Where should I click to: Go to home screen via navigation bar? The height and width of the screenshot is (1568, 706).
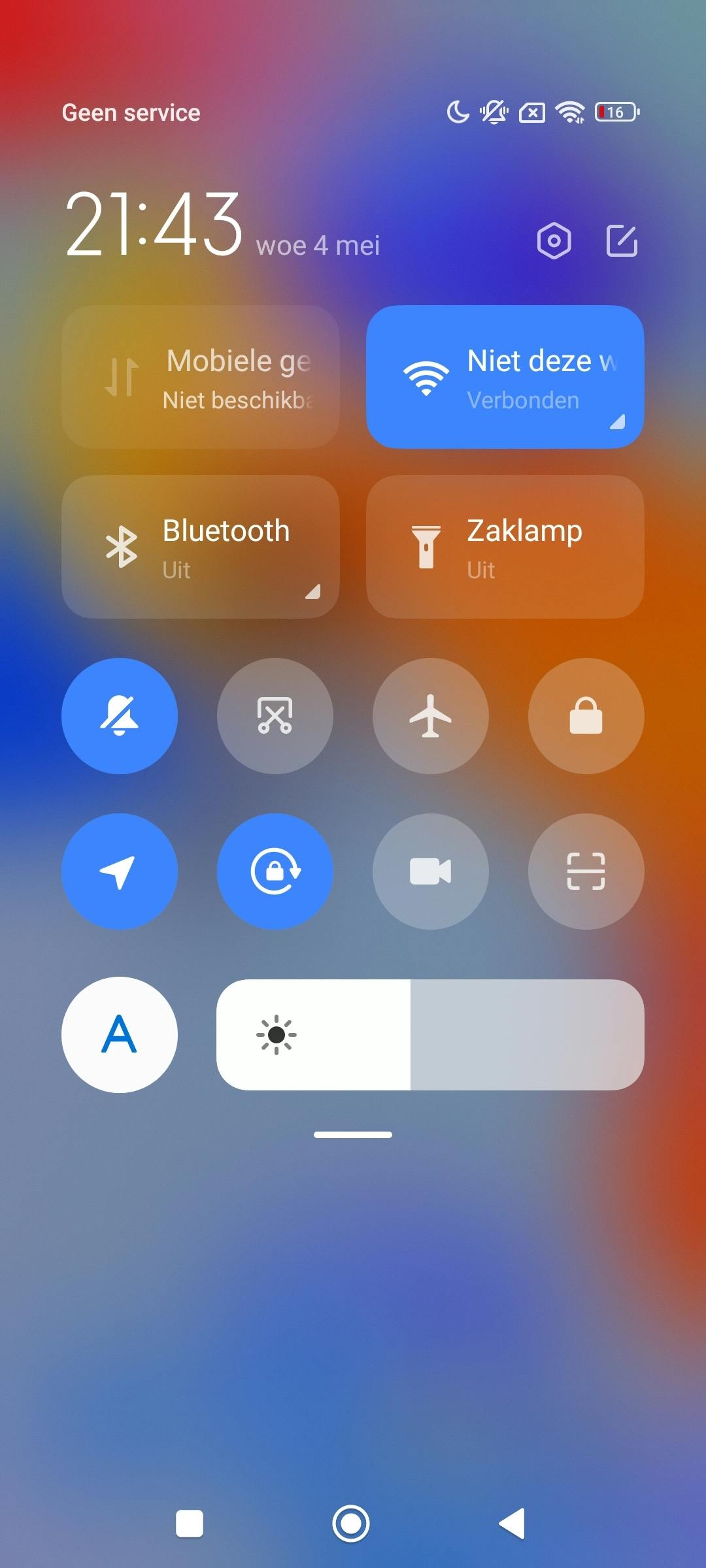point(351,1524)
